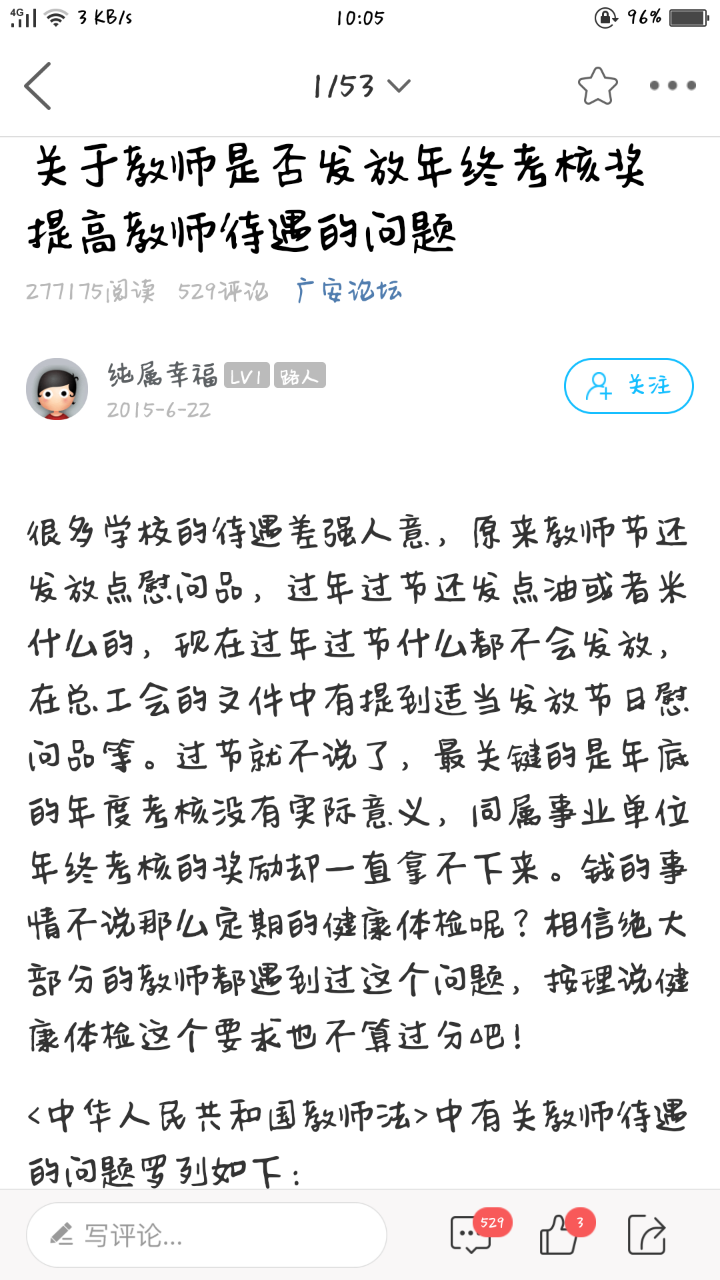
Task: Share this post
Action: [x=646, y=1235]
